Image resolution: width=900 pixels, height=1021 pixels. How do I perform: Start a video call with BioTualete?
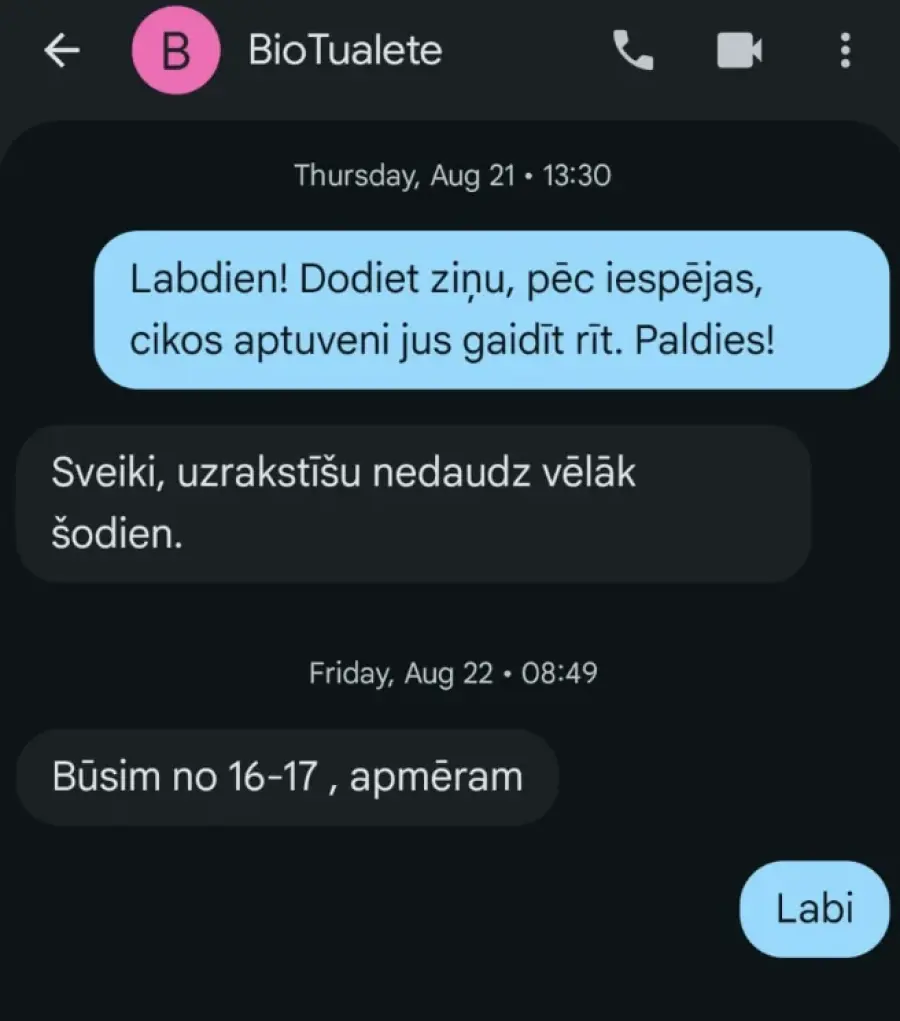[740, 51]
